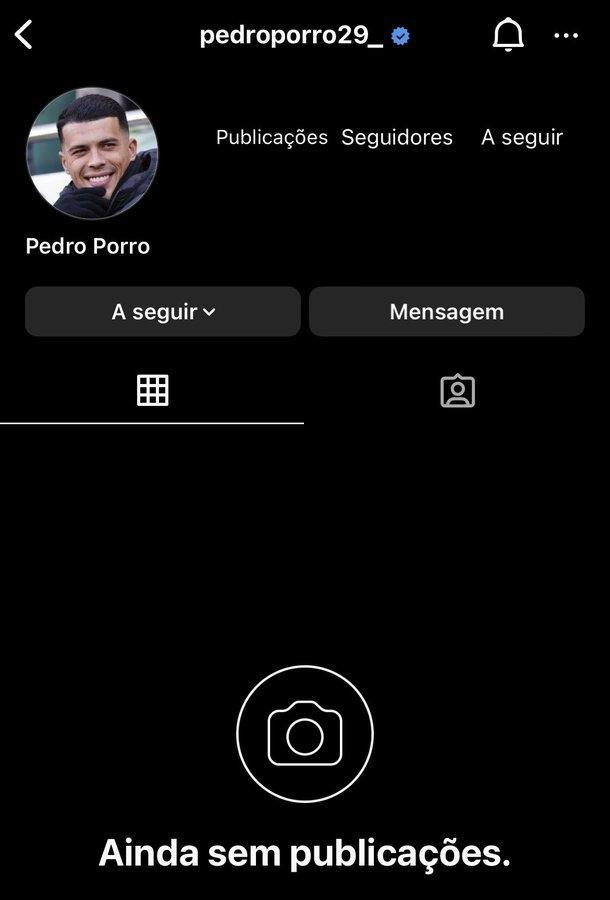Image resolution: width=610 pixels, height=900 pixels.
Task: Open Pedro Porro's profile picture
Action: (x=92, y=154)
